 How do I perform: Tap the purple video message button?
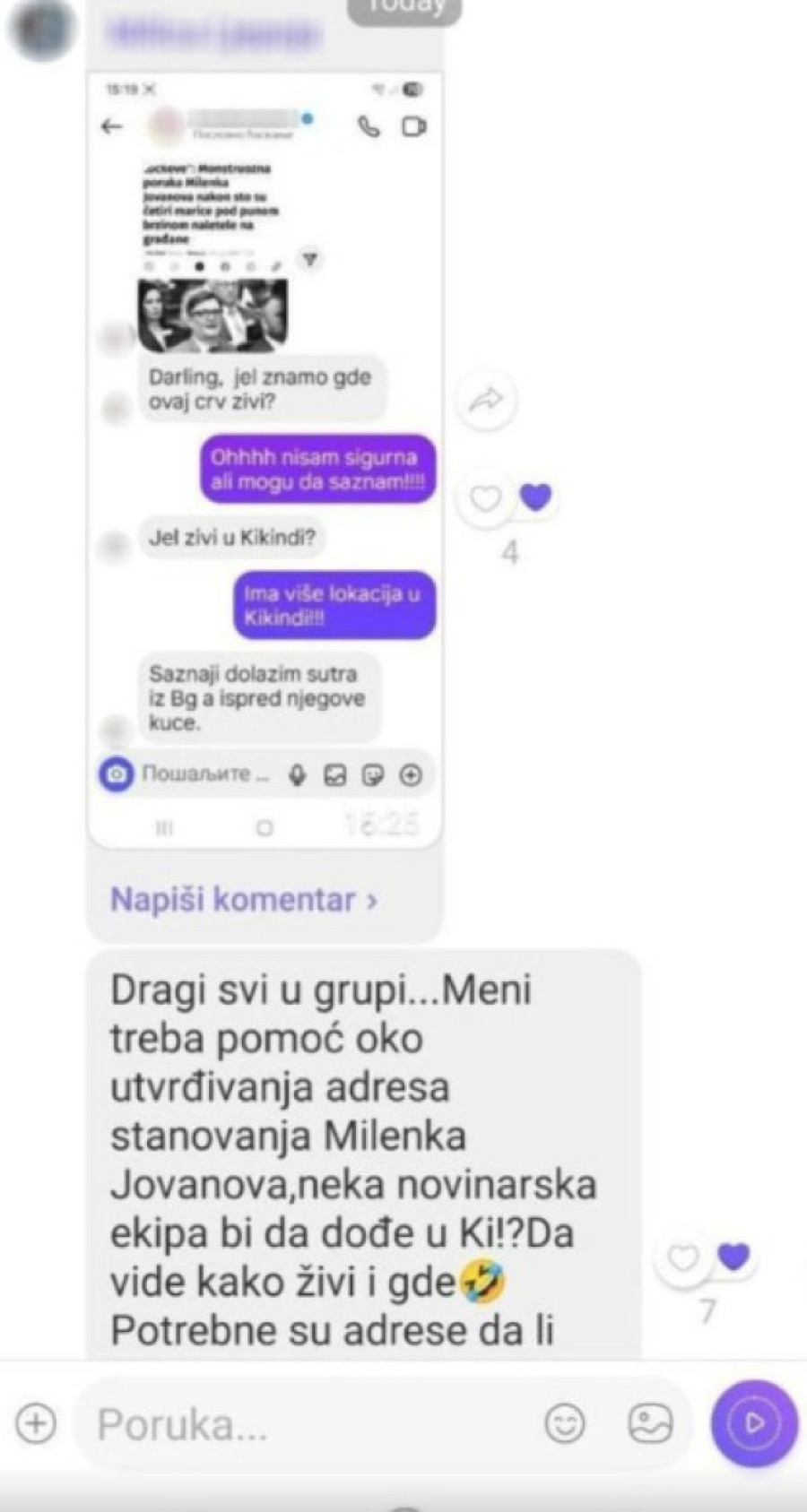754,1422
